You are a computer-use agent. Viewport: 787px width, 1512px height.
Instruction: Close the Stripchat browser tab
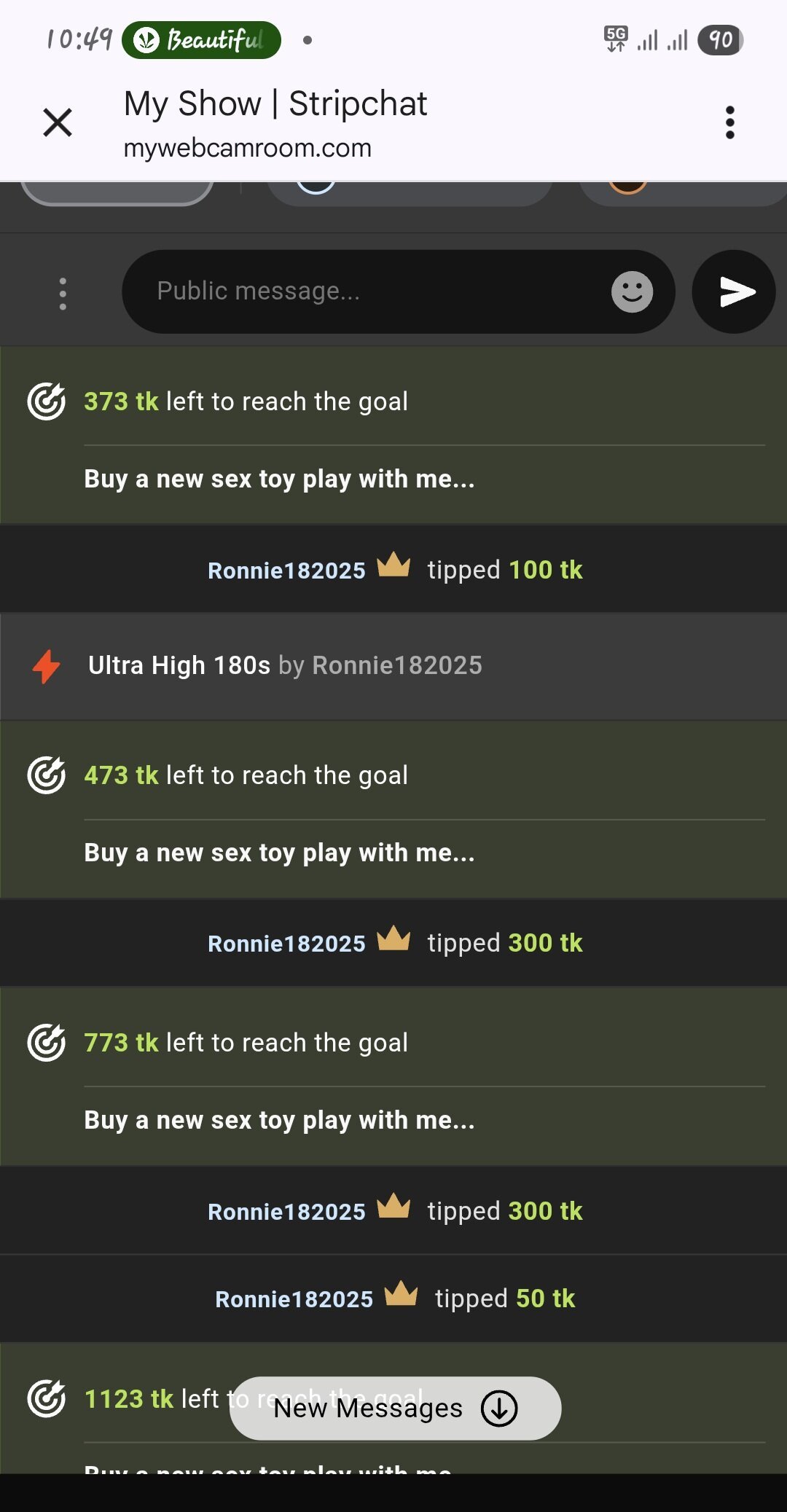(58, 122)
